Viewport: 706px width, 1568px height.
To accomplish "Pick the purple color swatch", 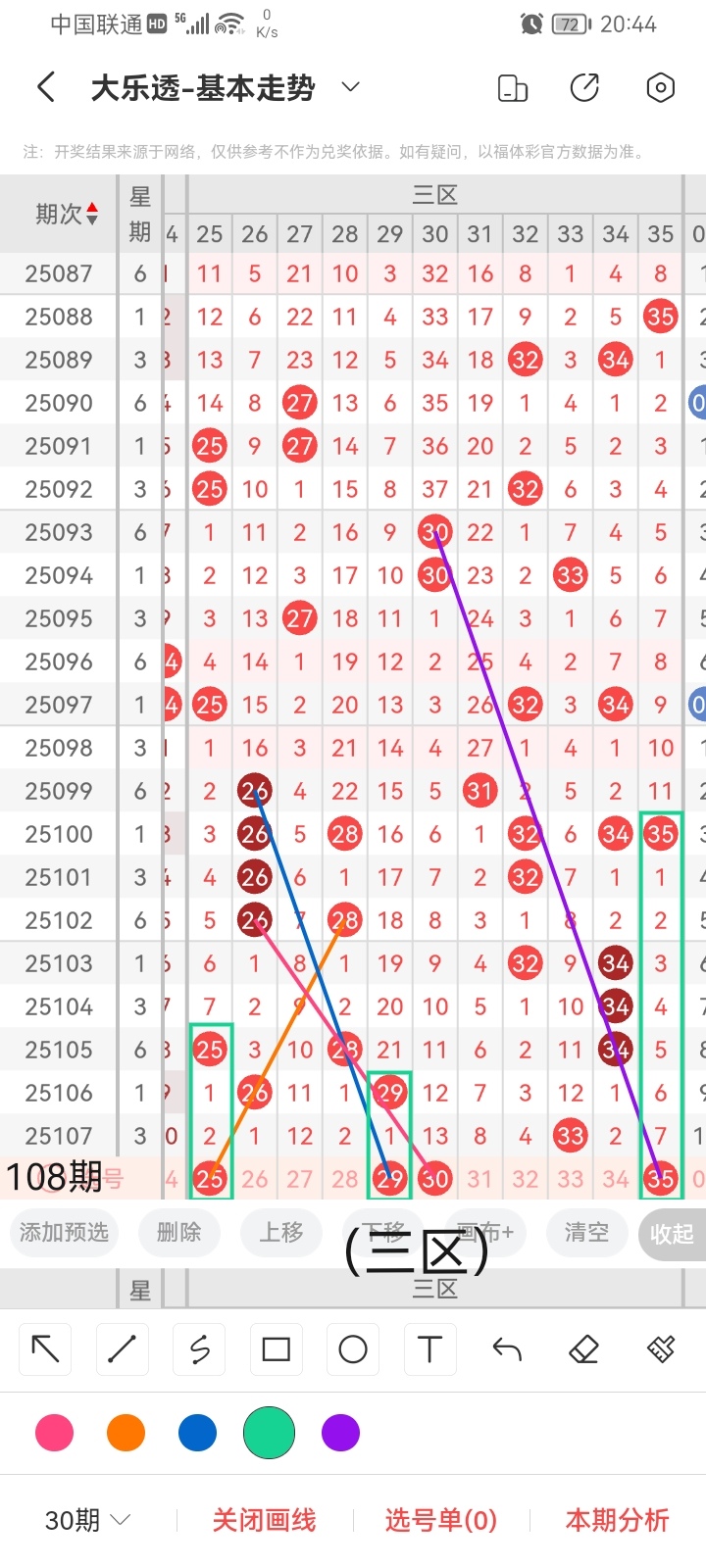I will [340, 1433].
